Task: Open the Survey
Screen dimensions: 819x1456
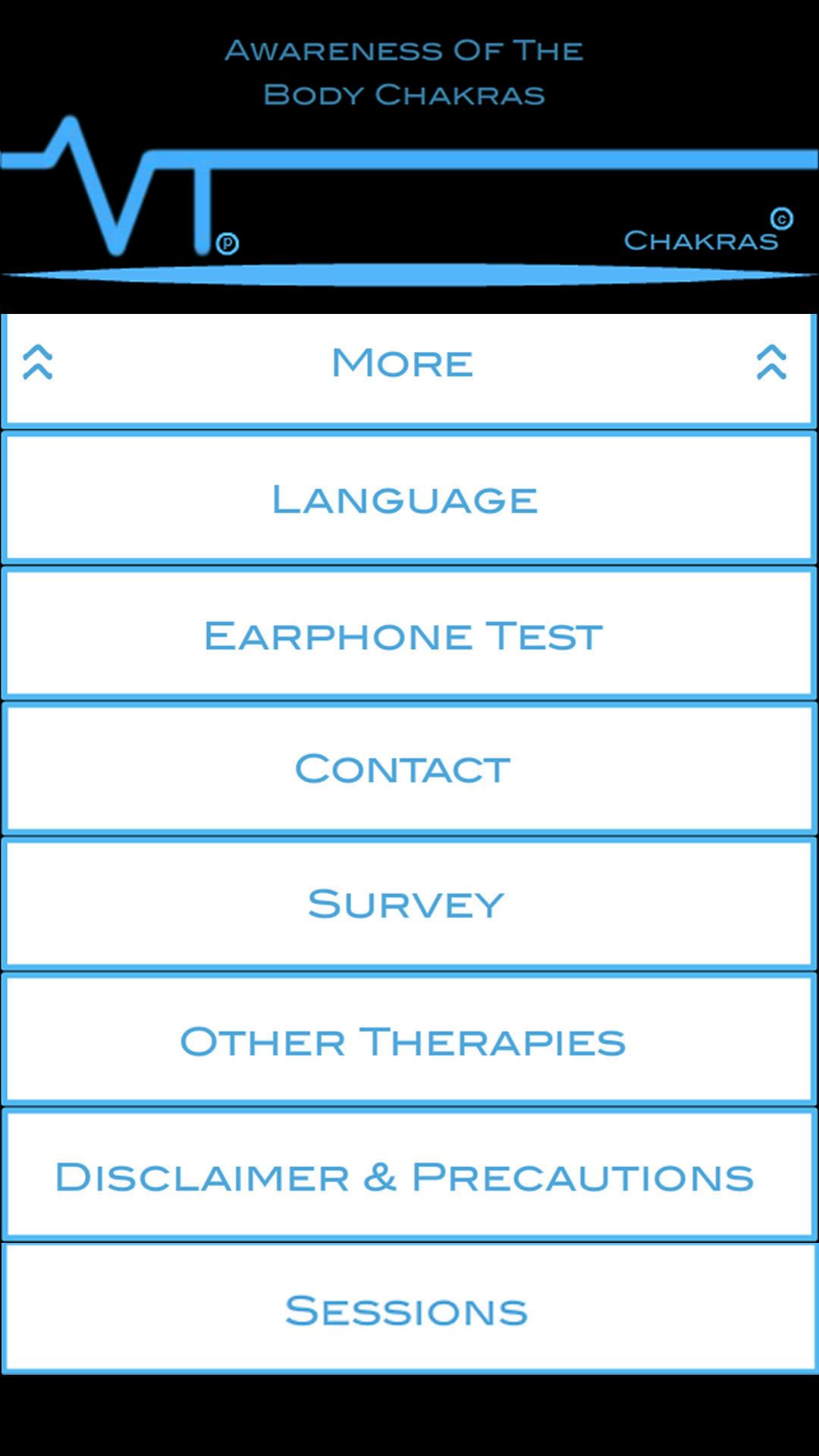Action: click(409, 904)
